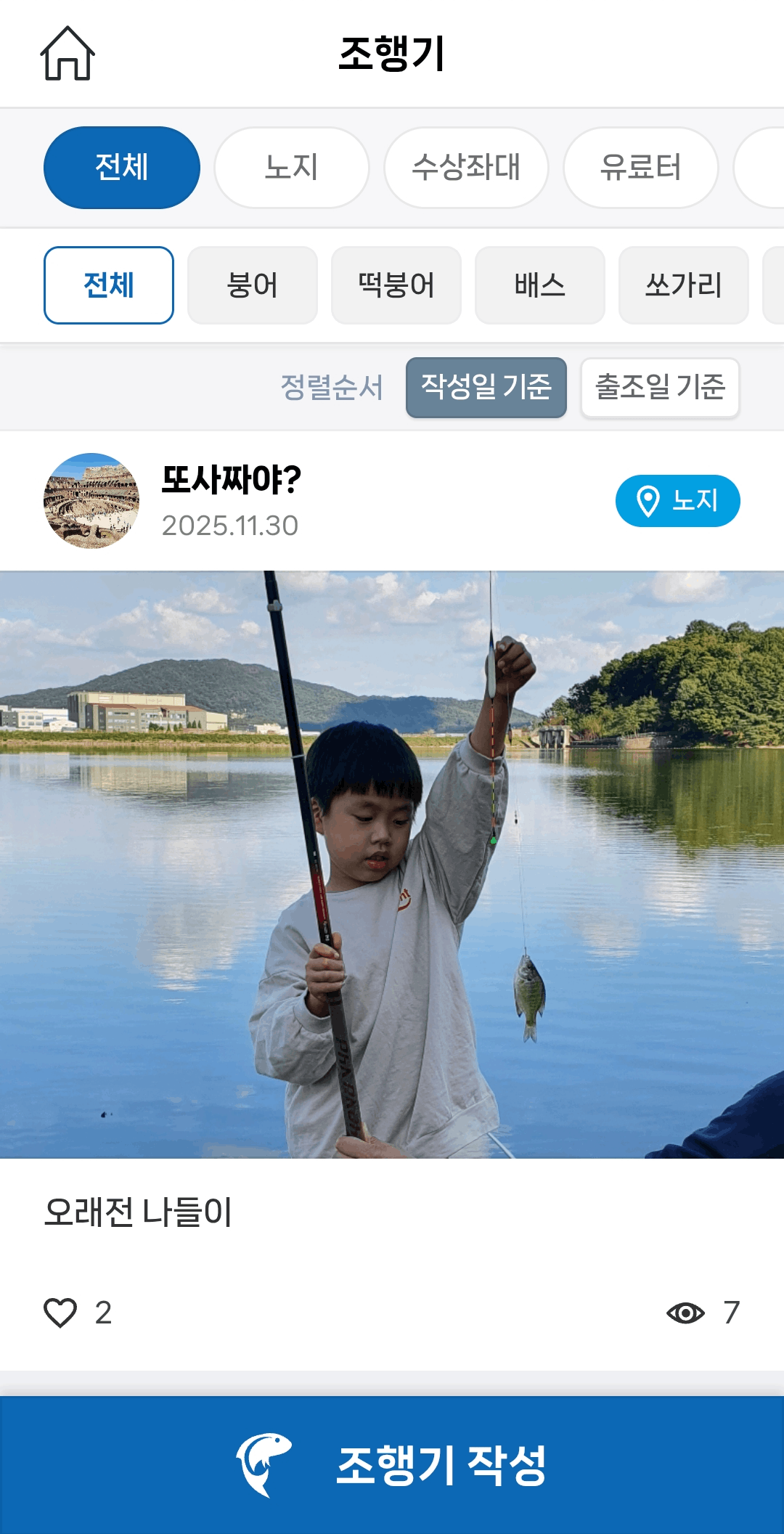Select the 전체 location filter
This screenshot has height=1534, width=784.
[122, 168]
